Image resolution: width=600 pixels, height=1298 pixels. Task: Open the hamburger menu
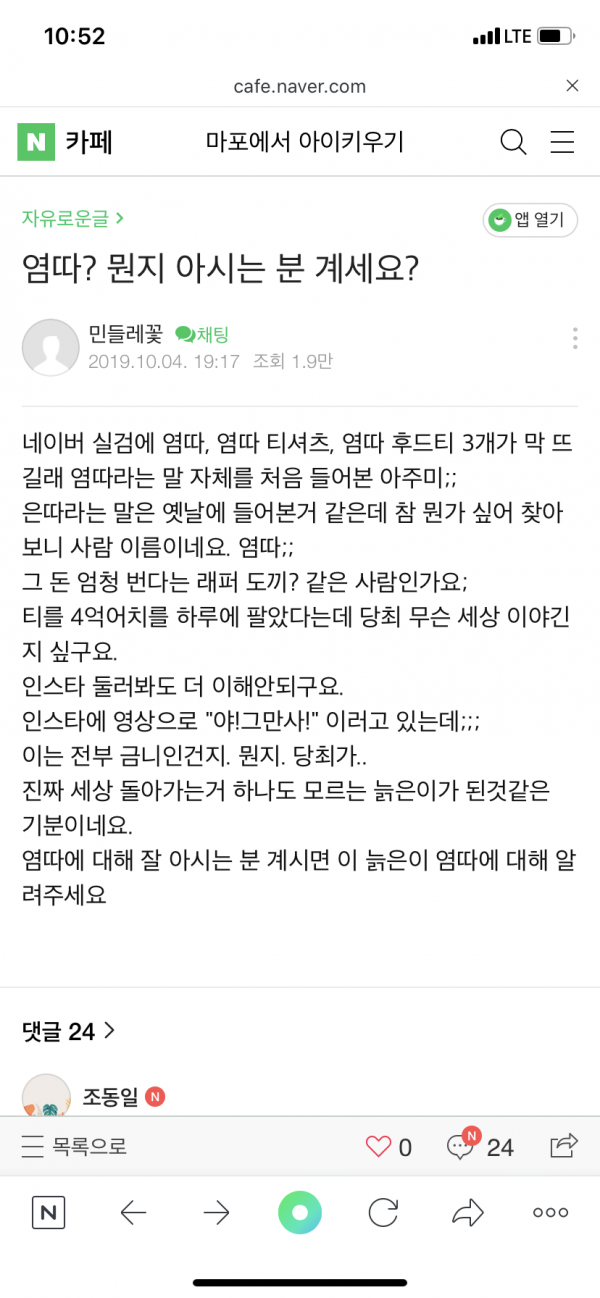[563, 142]
